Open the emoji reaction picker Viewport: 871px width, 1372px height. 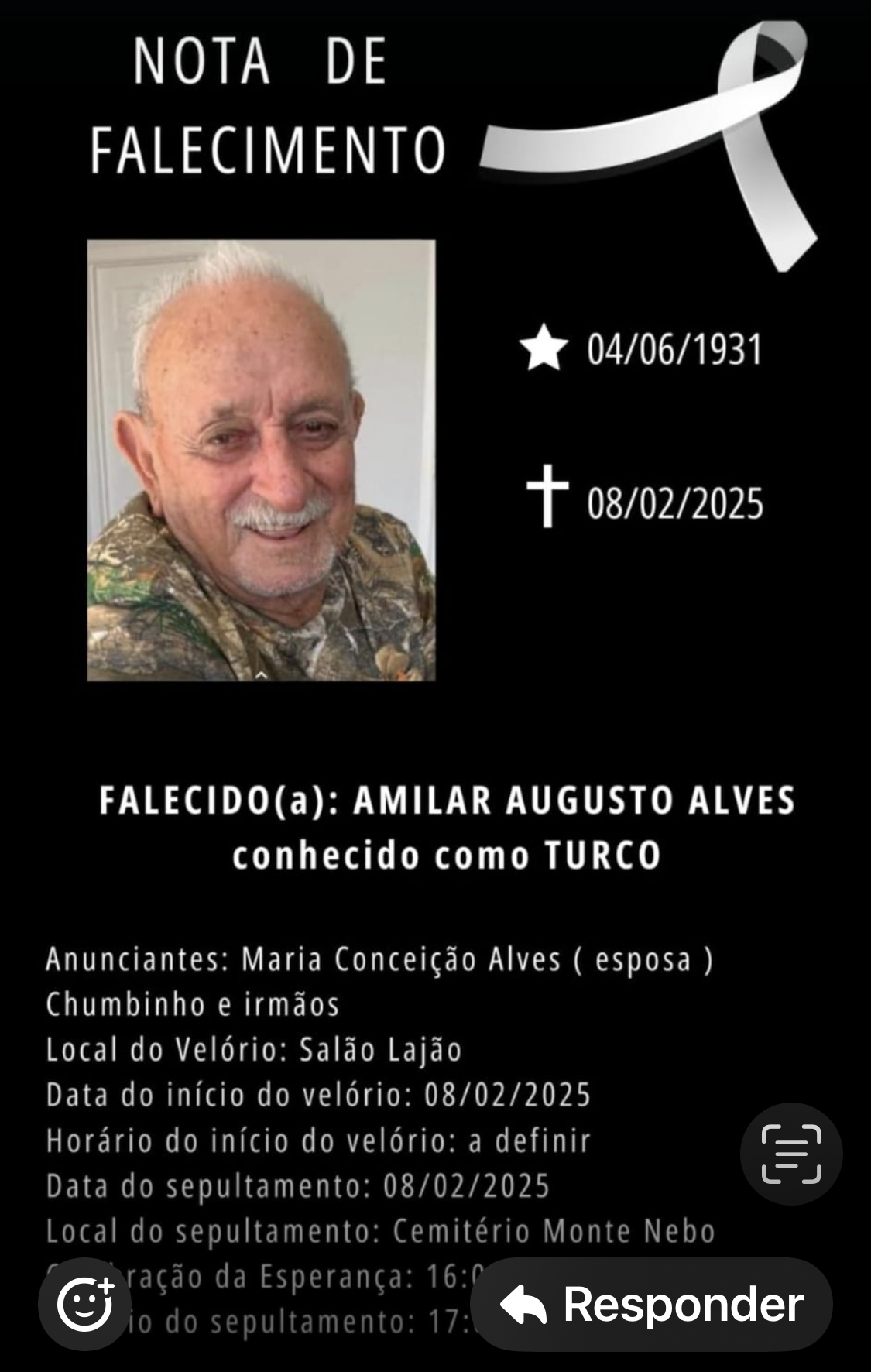pyautogui.click(x=84, y=1304)
